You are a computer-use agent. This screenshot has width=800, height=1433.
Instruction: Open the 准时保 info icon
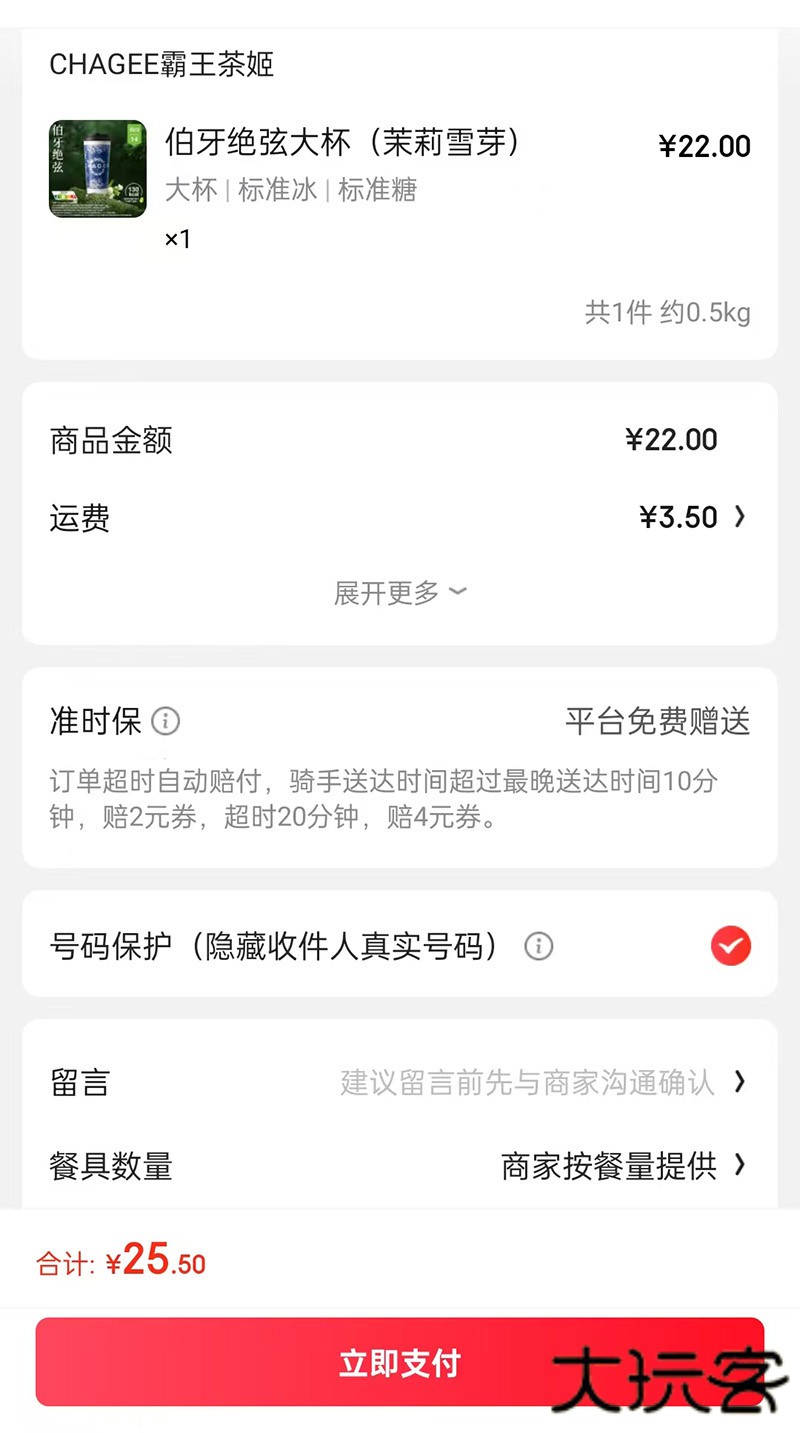click(165, 721)
